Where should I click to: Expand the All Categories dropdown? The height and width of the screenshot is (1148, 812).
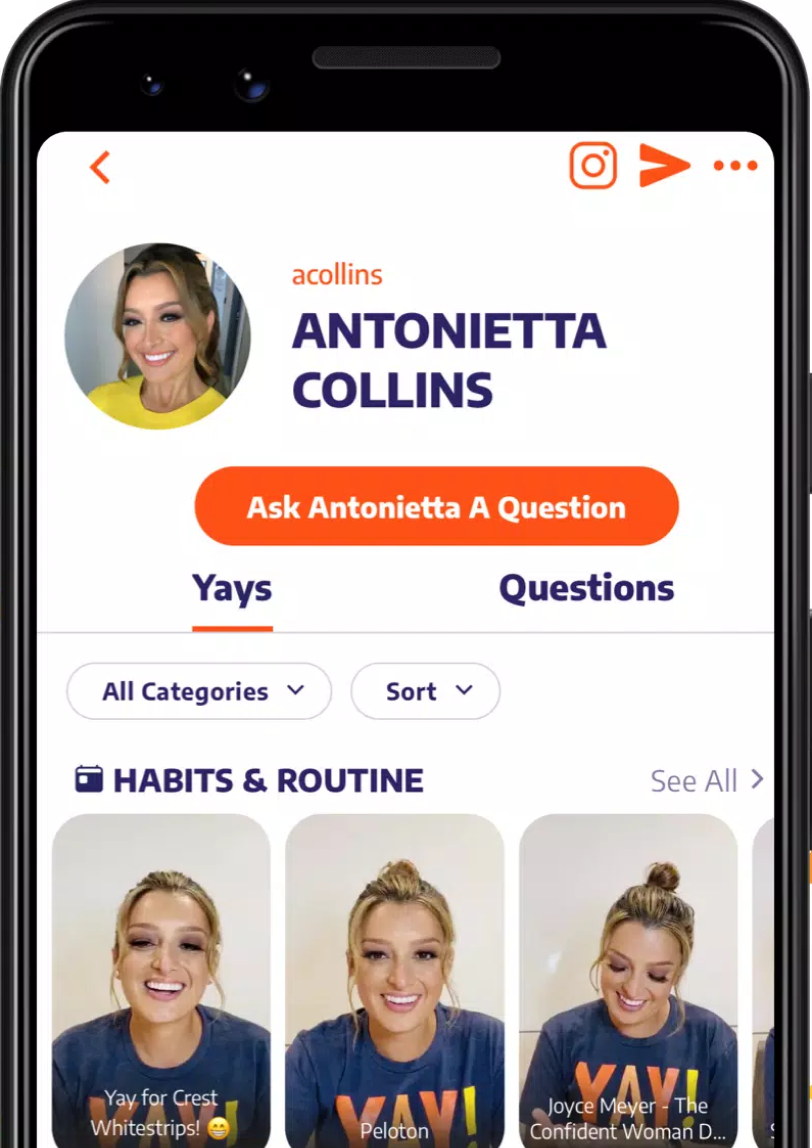tap(199, 691)
